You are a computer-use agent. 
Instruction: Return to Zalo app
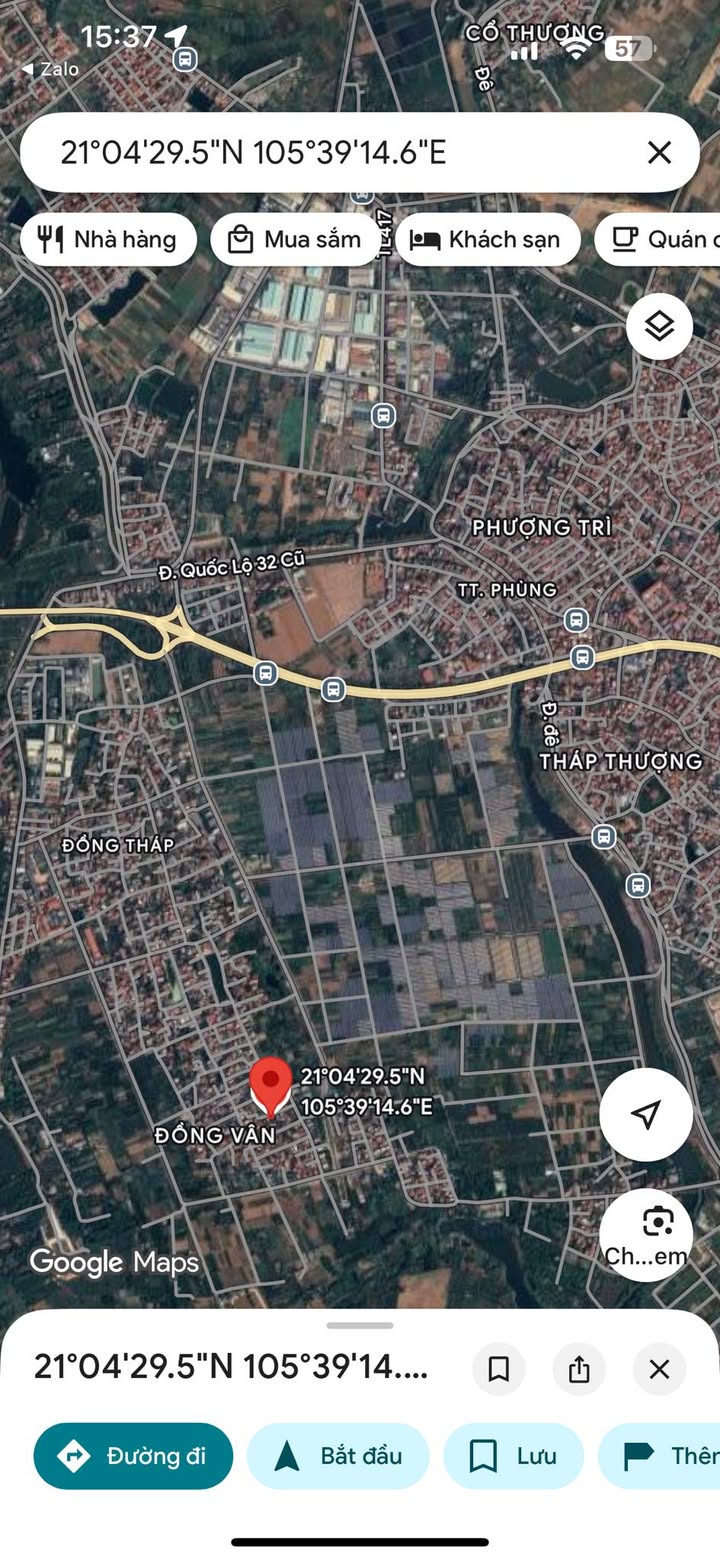point(50,69)
